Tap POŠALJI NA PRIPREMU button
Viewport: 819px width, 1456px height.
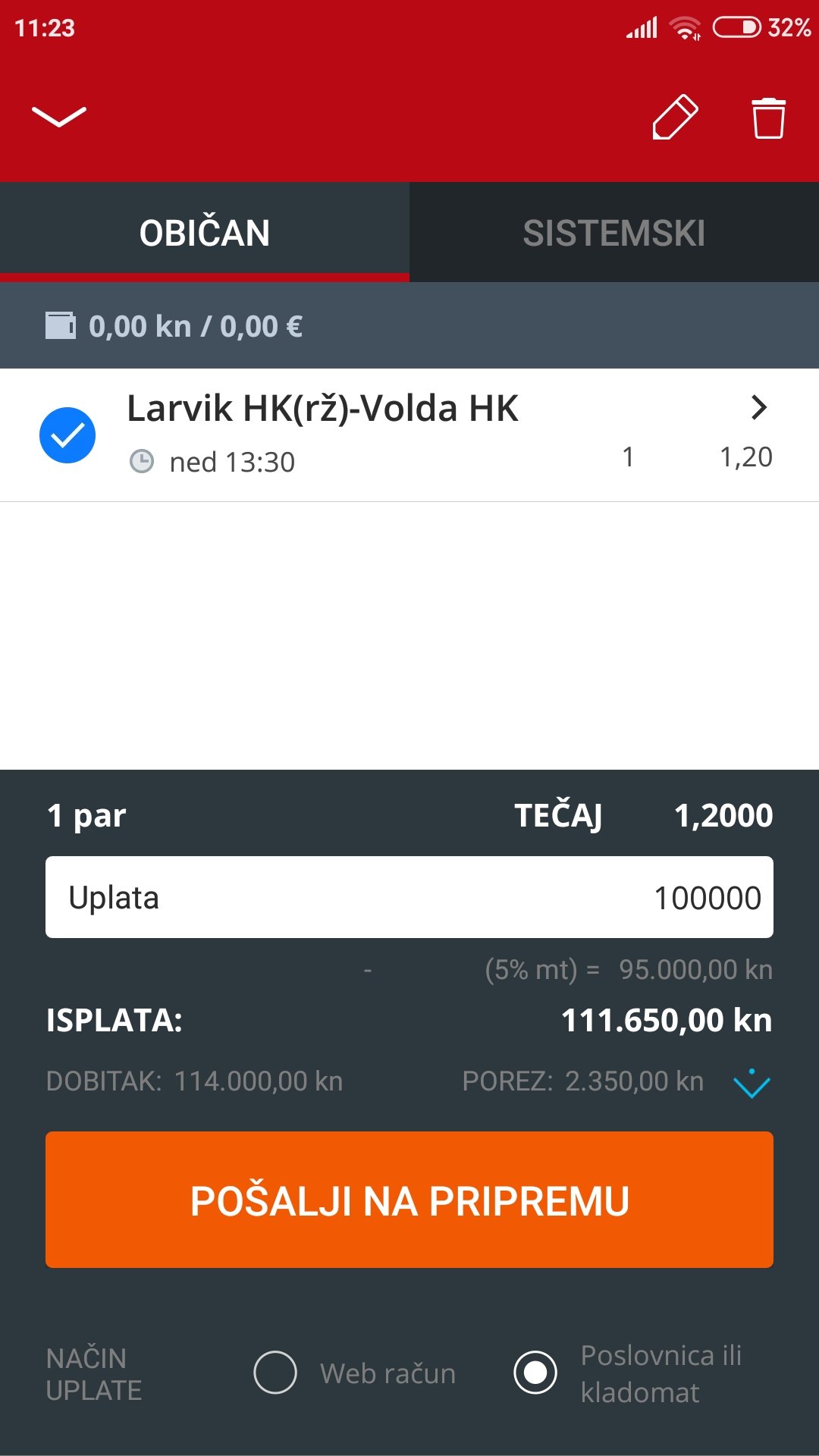click(409, 1200)
